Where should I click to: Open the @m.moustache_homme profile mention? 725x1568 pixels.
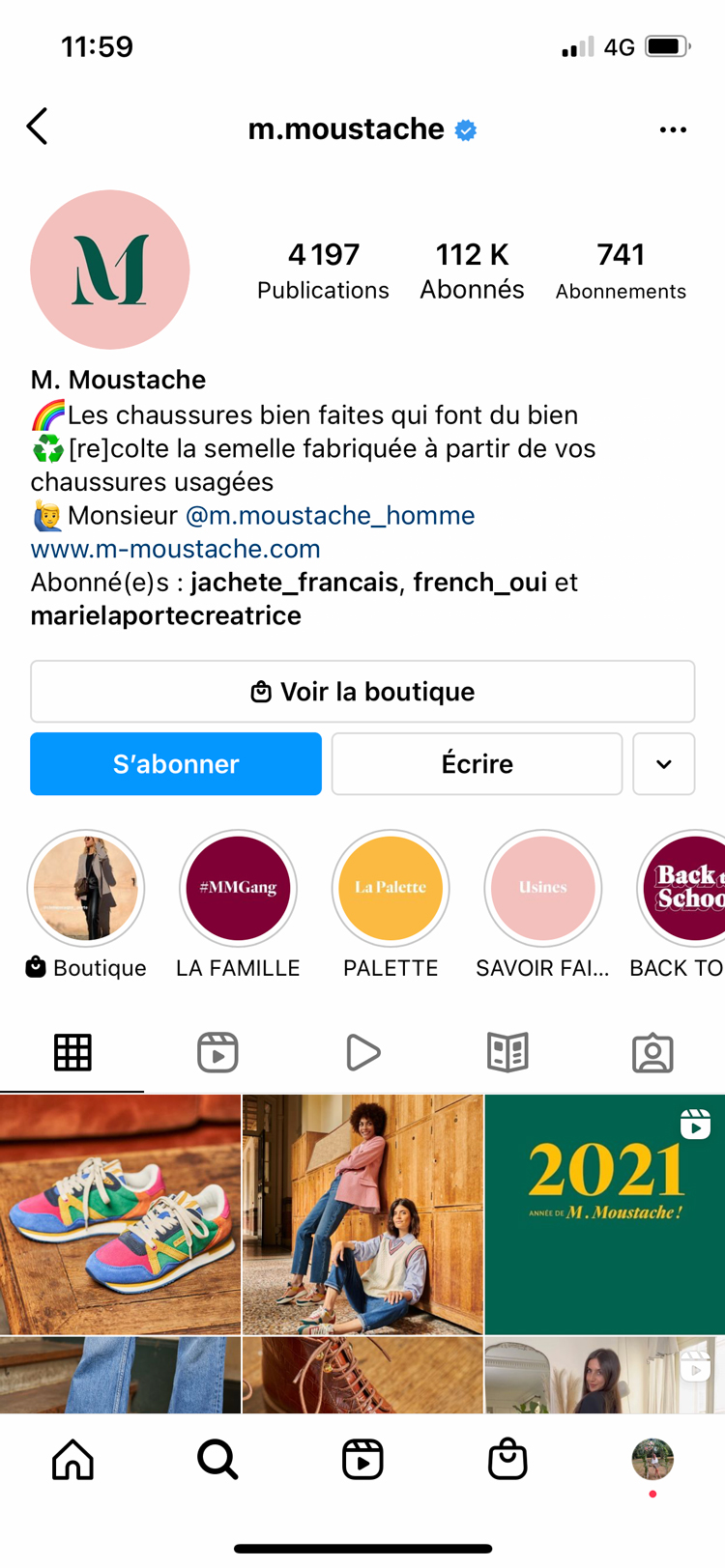pos(330,515)
